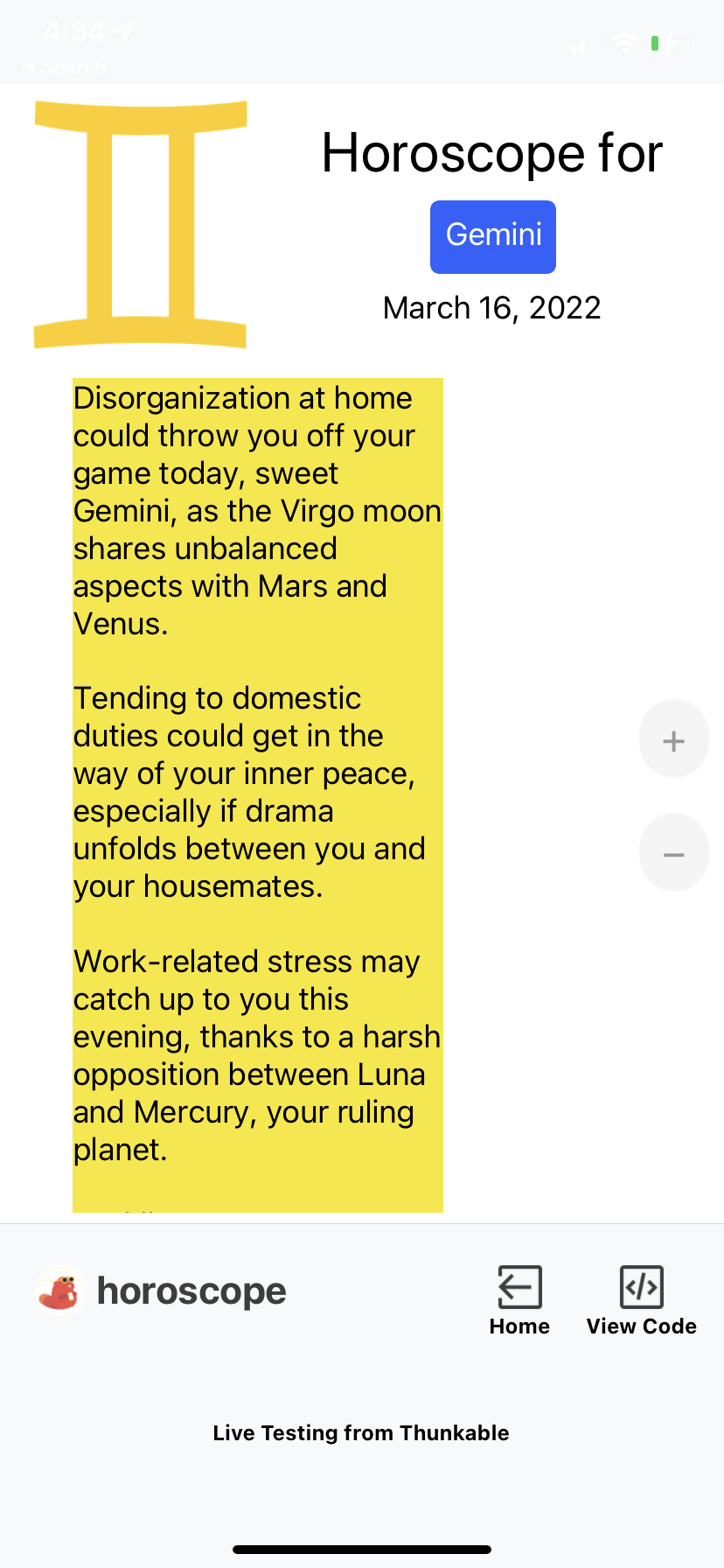Open View Code

click(641, 1300)
